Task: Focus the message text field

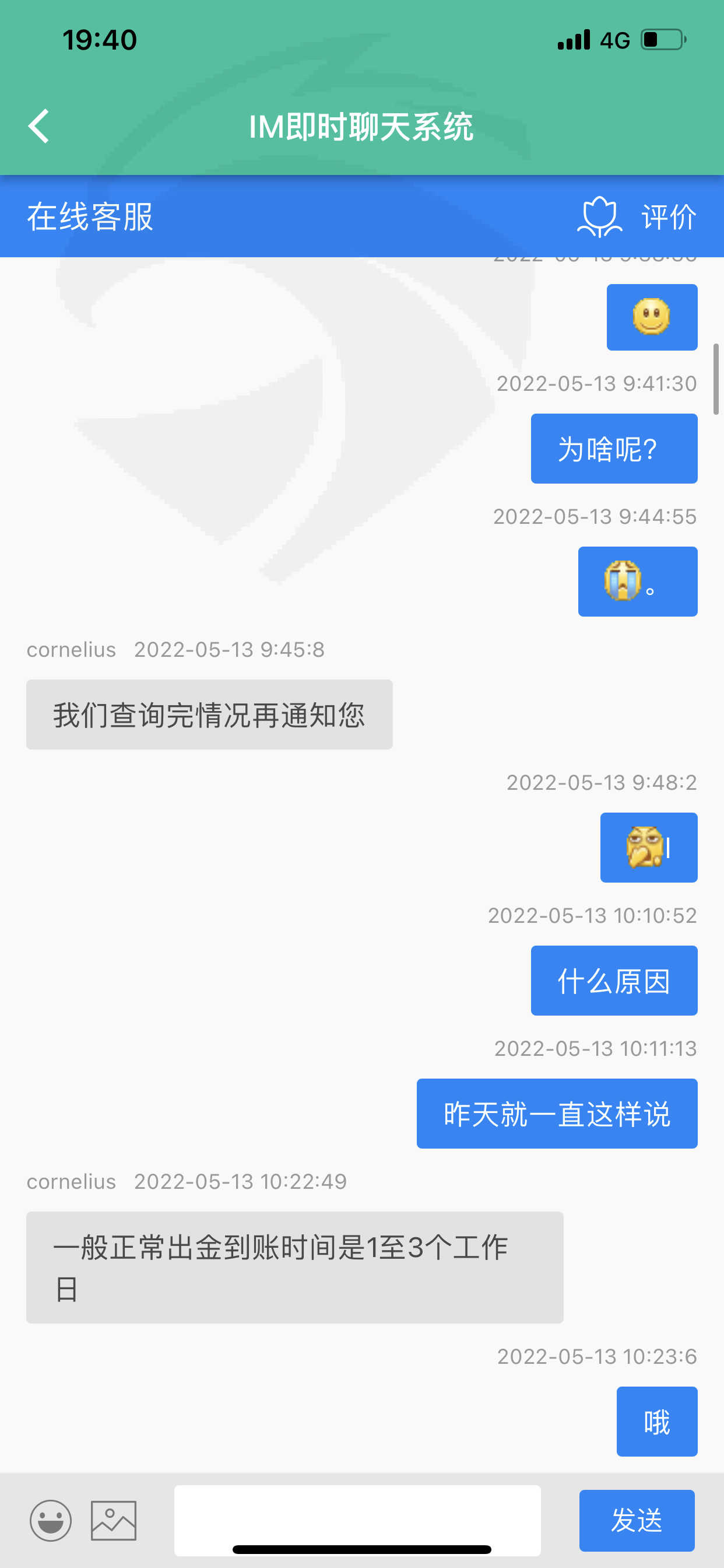Action: coord(357,1520)
